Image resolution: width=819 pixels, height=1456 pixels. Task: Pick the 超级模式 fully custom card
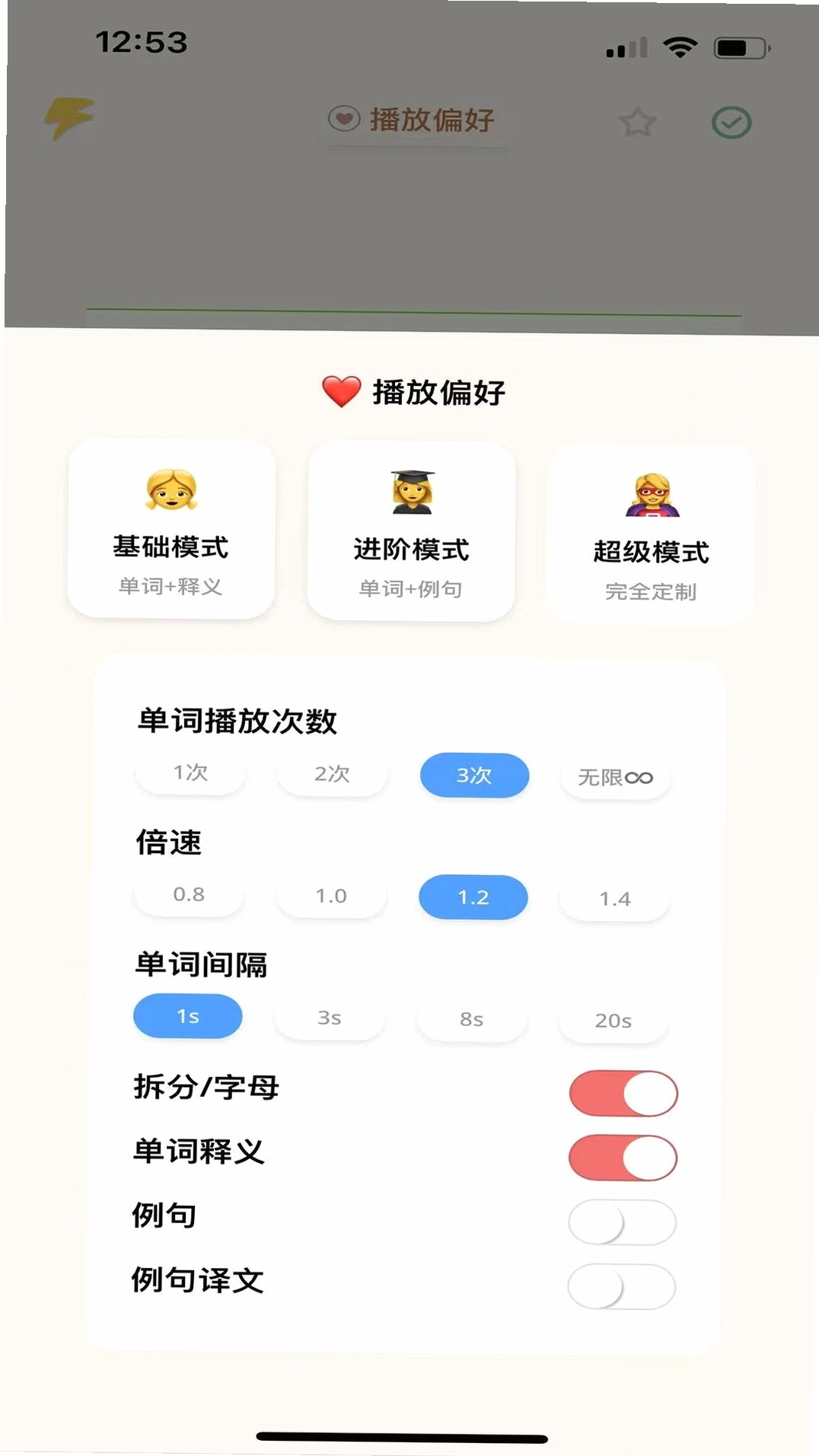point(651,534)
